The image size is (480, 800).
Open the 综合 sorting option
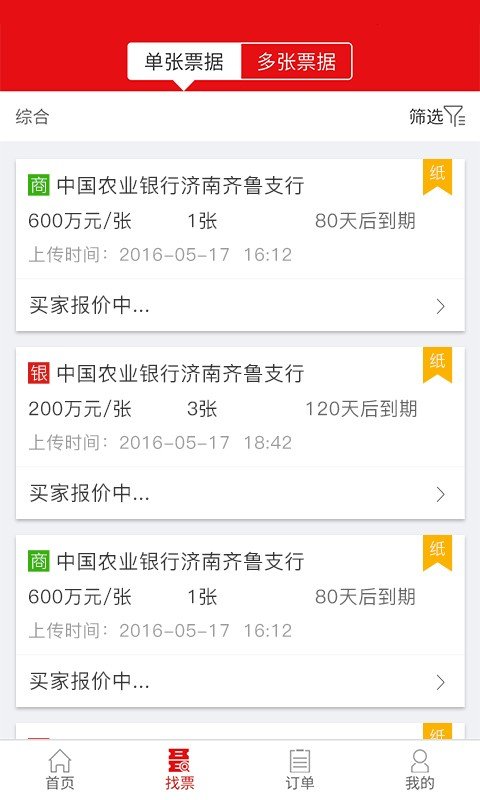(32, 117)
